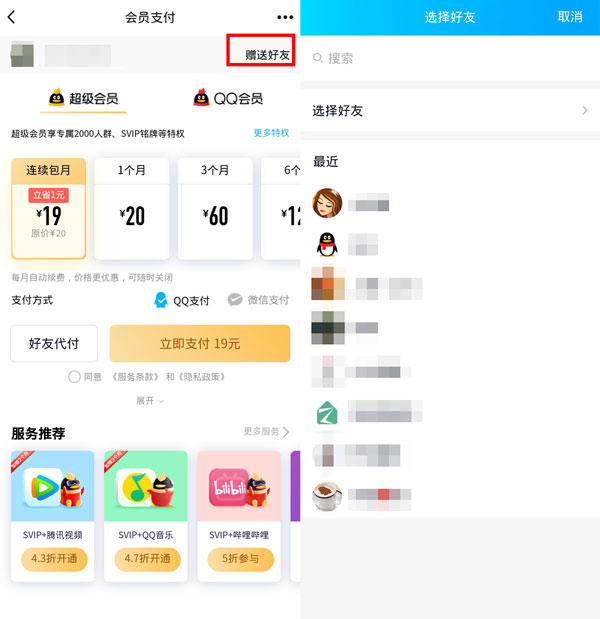
Task: Expand the 展开 section
Action: 150,400
